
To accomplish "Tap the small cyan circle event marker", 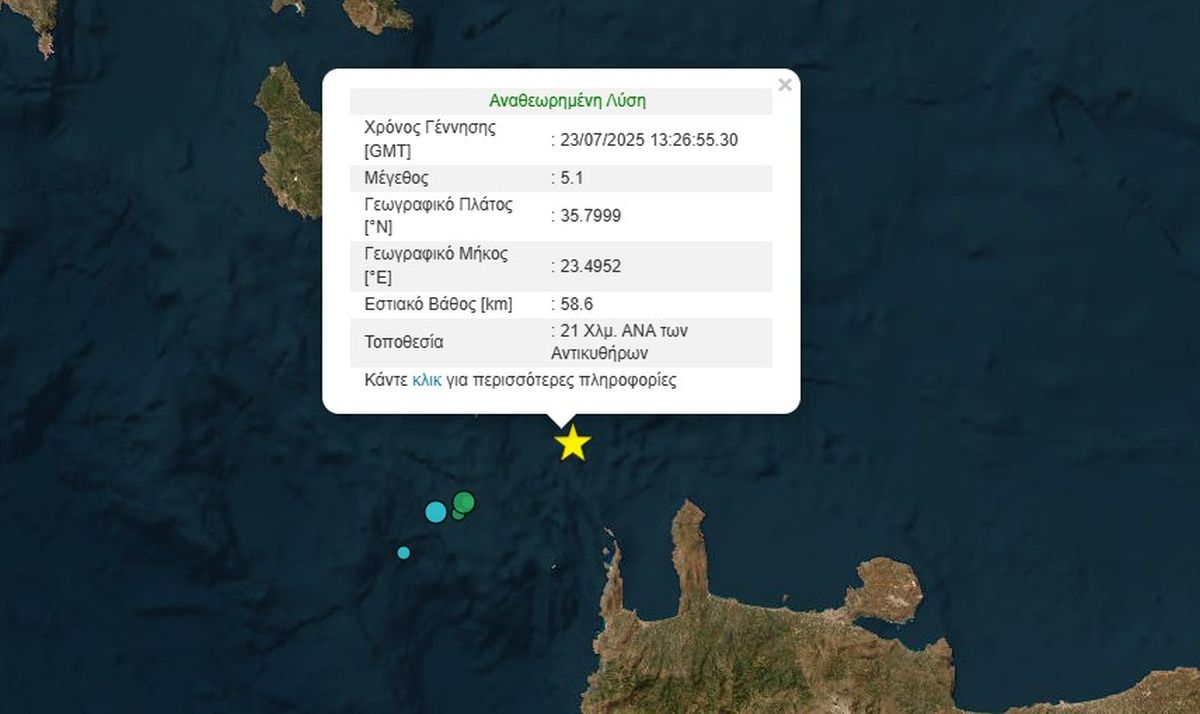I will pyautogui.click(x=403, y=552).
